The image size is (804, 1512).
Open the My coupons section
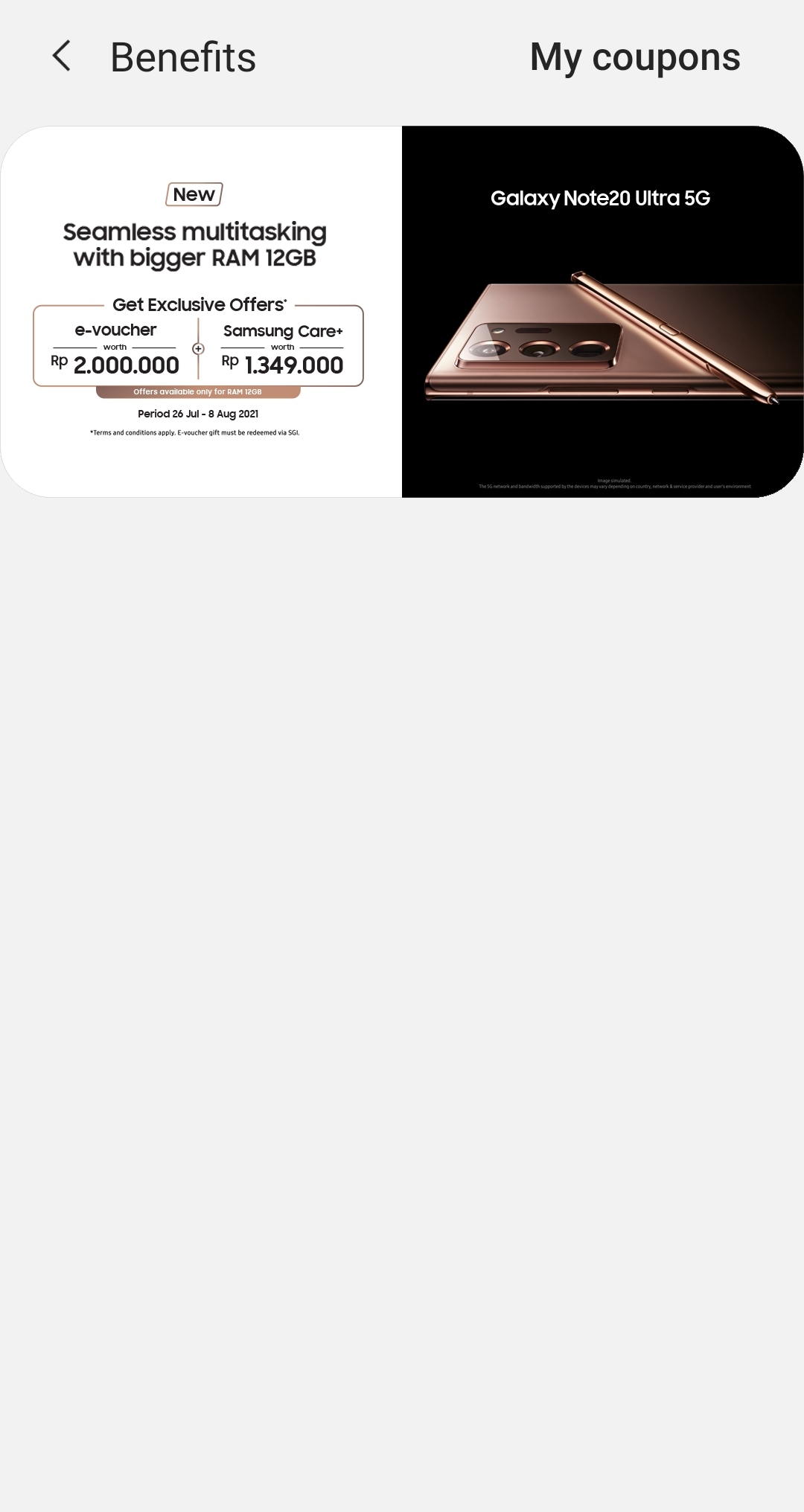tap(634, 57)
